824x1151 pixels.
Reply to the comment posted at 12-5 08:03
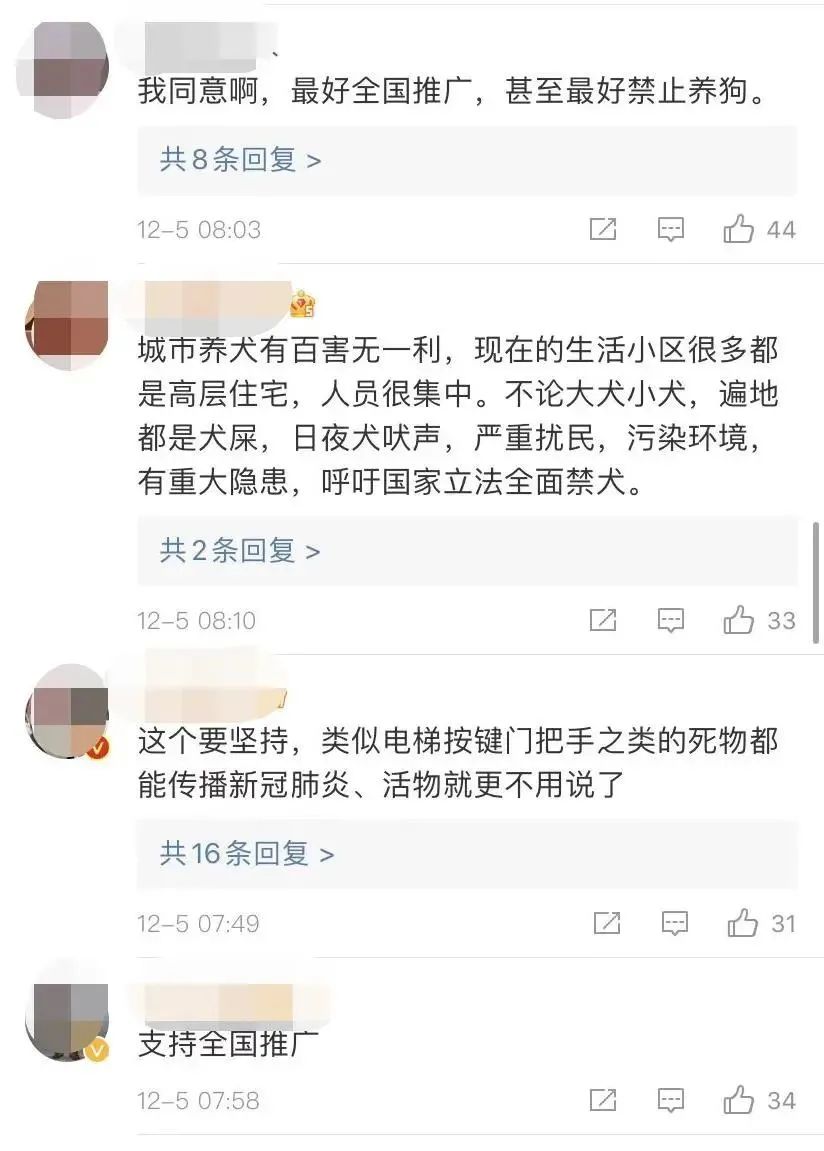(x=671, y=229)
